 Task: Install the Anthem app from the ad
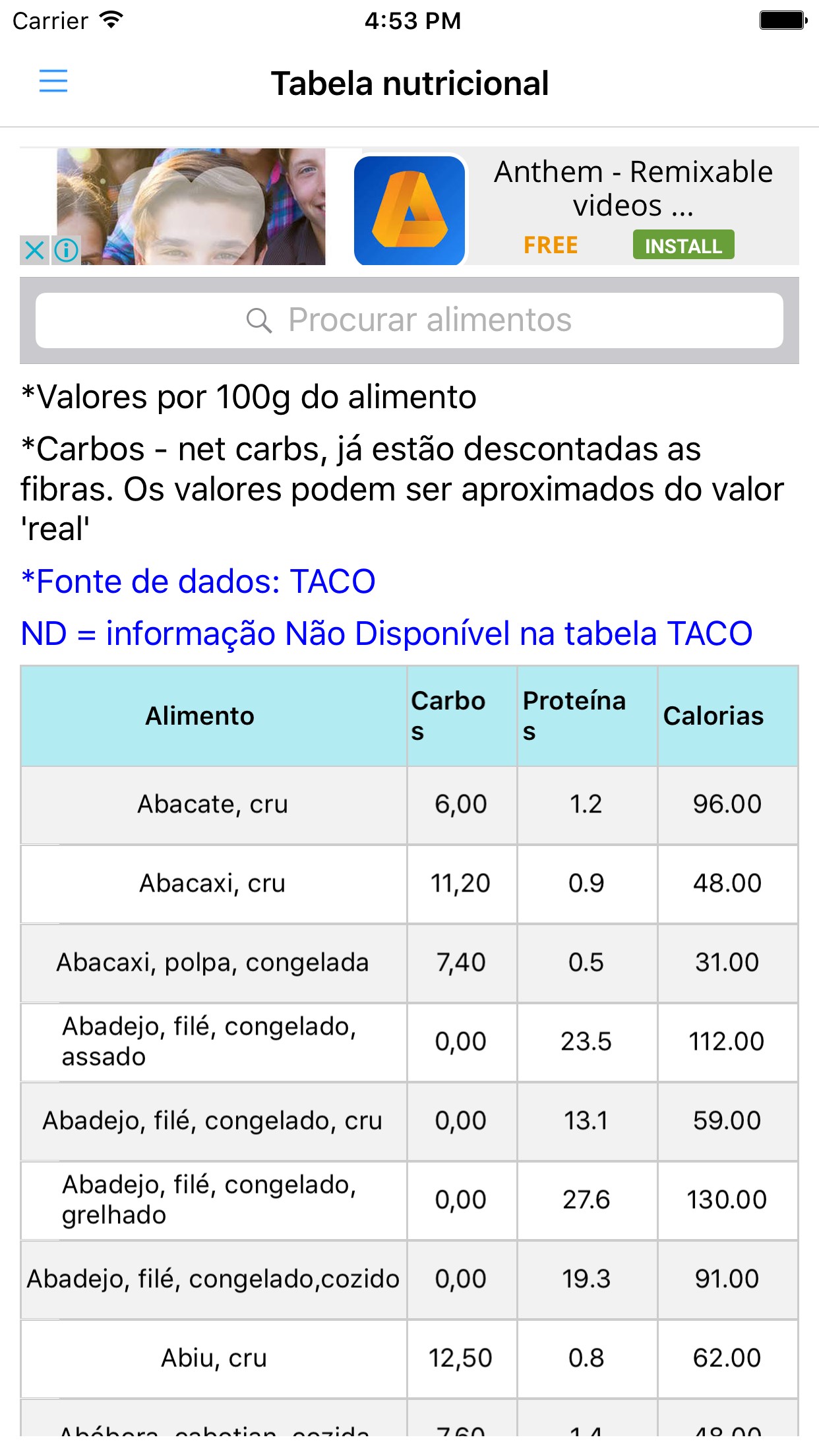tap(683, 245)
